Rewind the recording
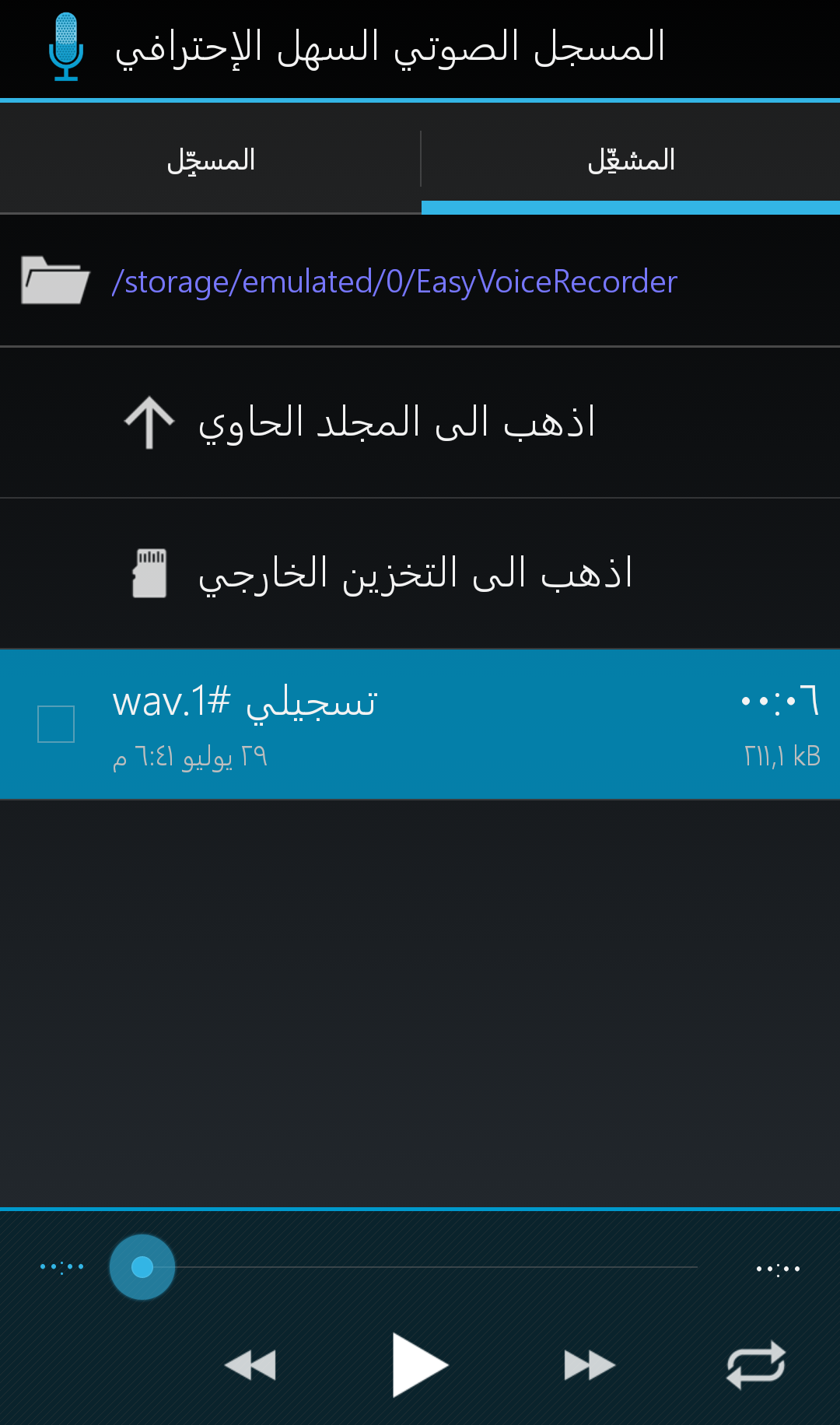This screenshot has height=1425, width=840. coord(250,1365)
